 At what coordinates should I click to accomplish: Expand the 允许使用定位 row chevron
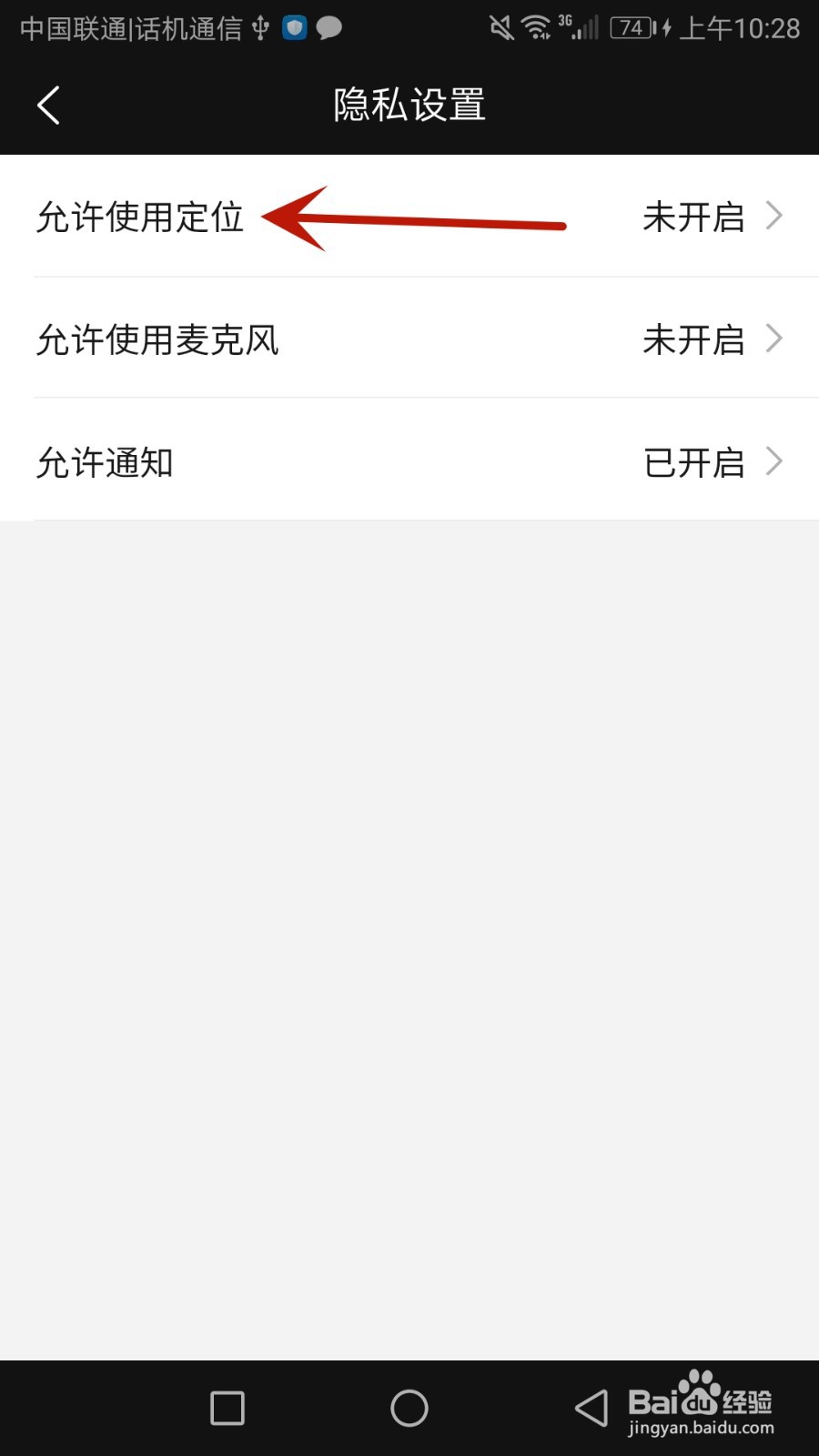[x=774, y=216]
